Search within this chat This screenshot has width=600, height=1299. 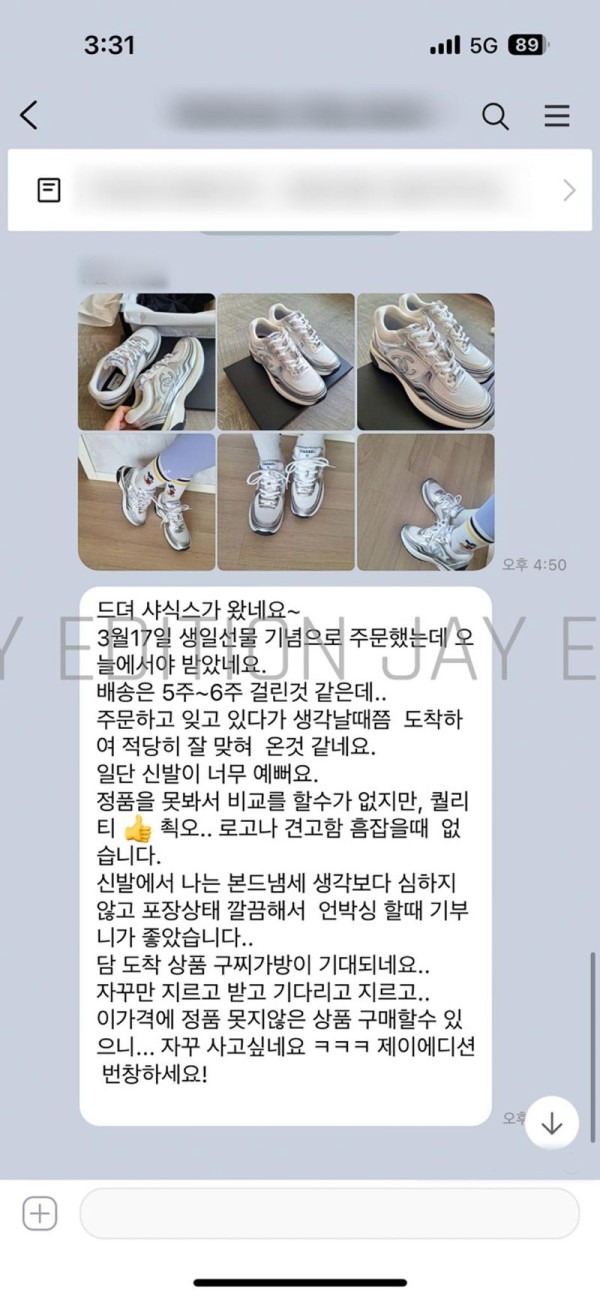495,116
